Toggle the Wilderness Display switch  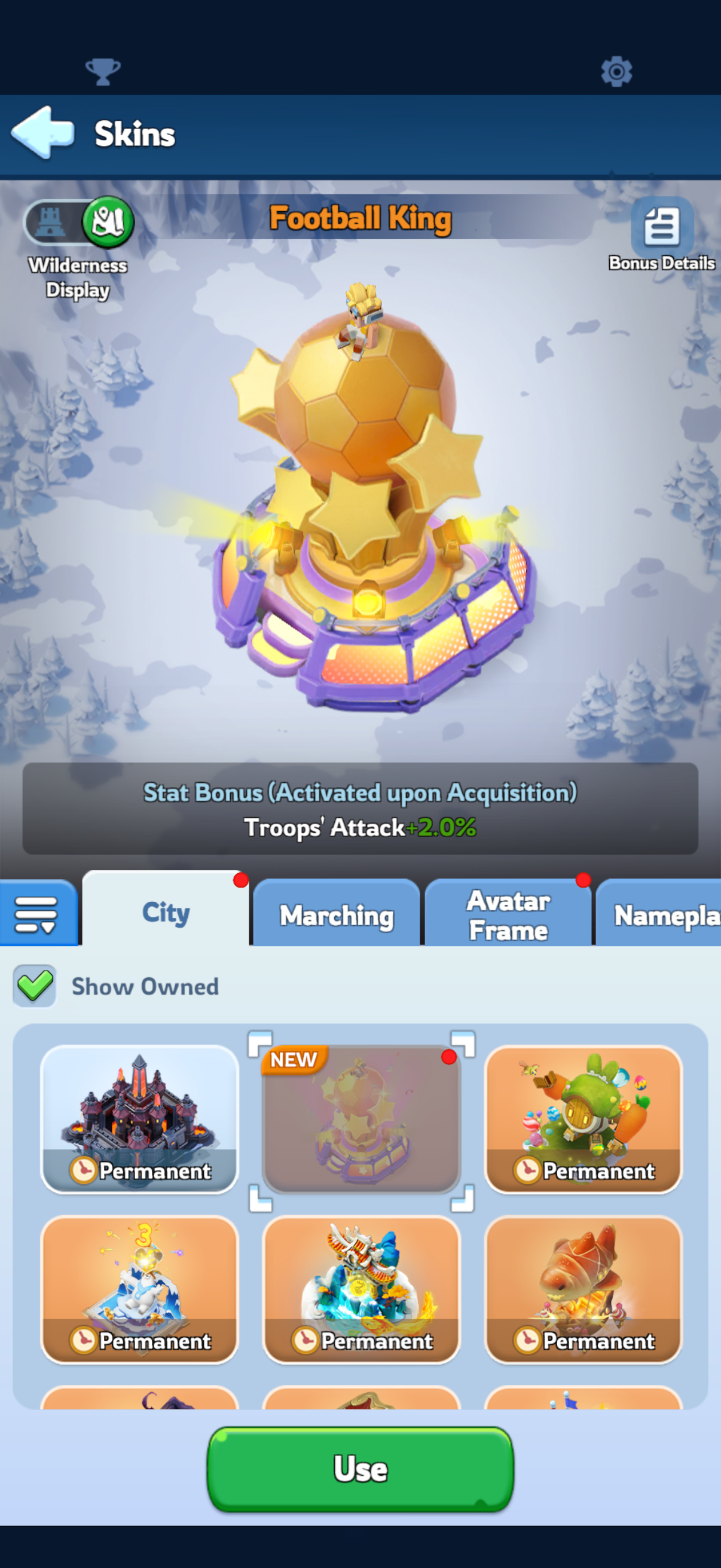[x=79, y=222]
